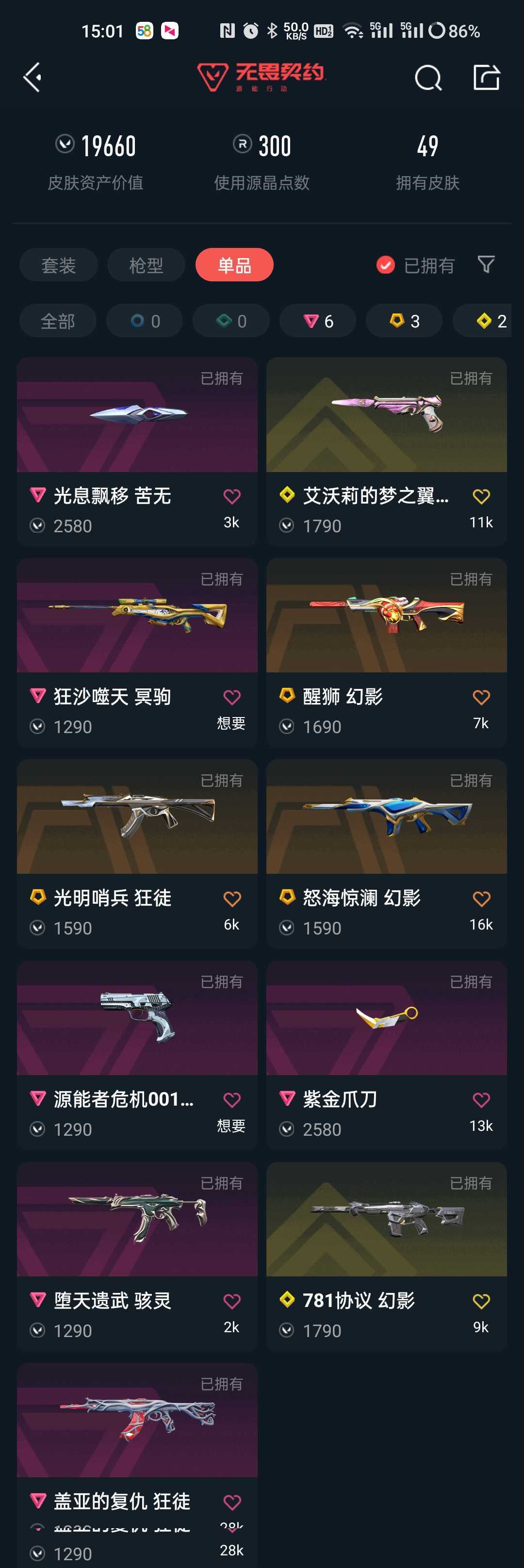
Task: Open the search icon in header
Action: pyautogui.click(x=428, y=78)
